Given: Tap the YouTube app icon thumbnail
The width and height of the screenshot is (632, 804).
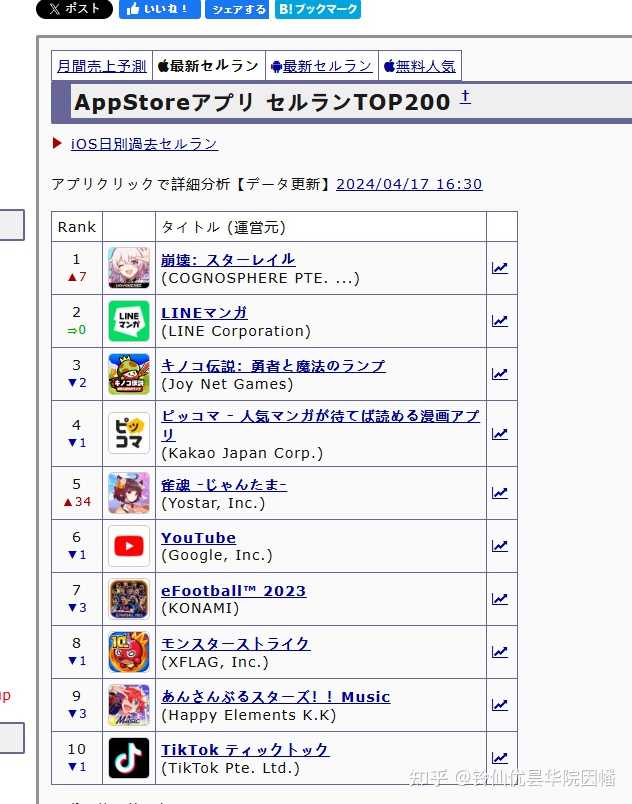Looking at the screenshot, I should [x=129, y=546].
